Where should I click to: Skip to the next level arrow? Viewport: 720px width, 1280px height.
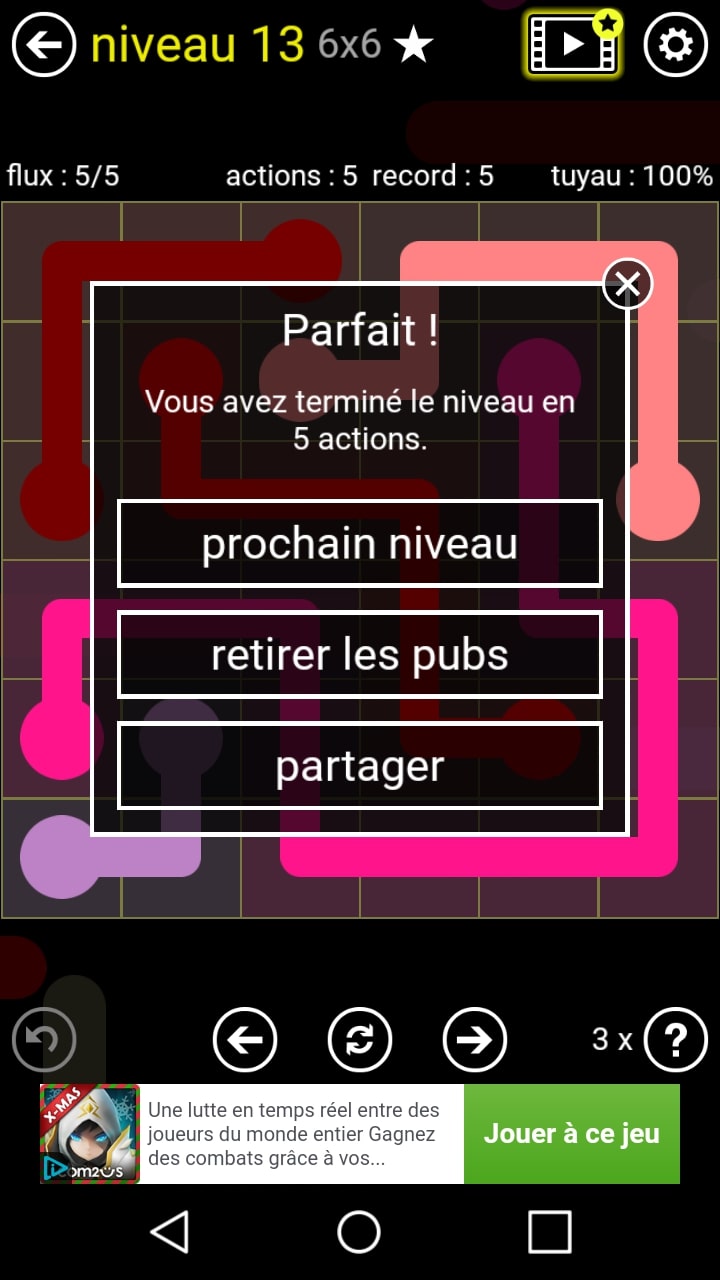pyautogui.click(x=475, y=1040)
